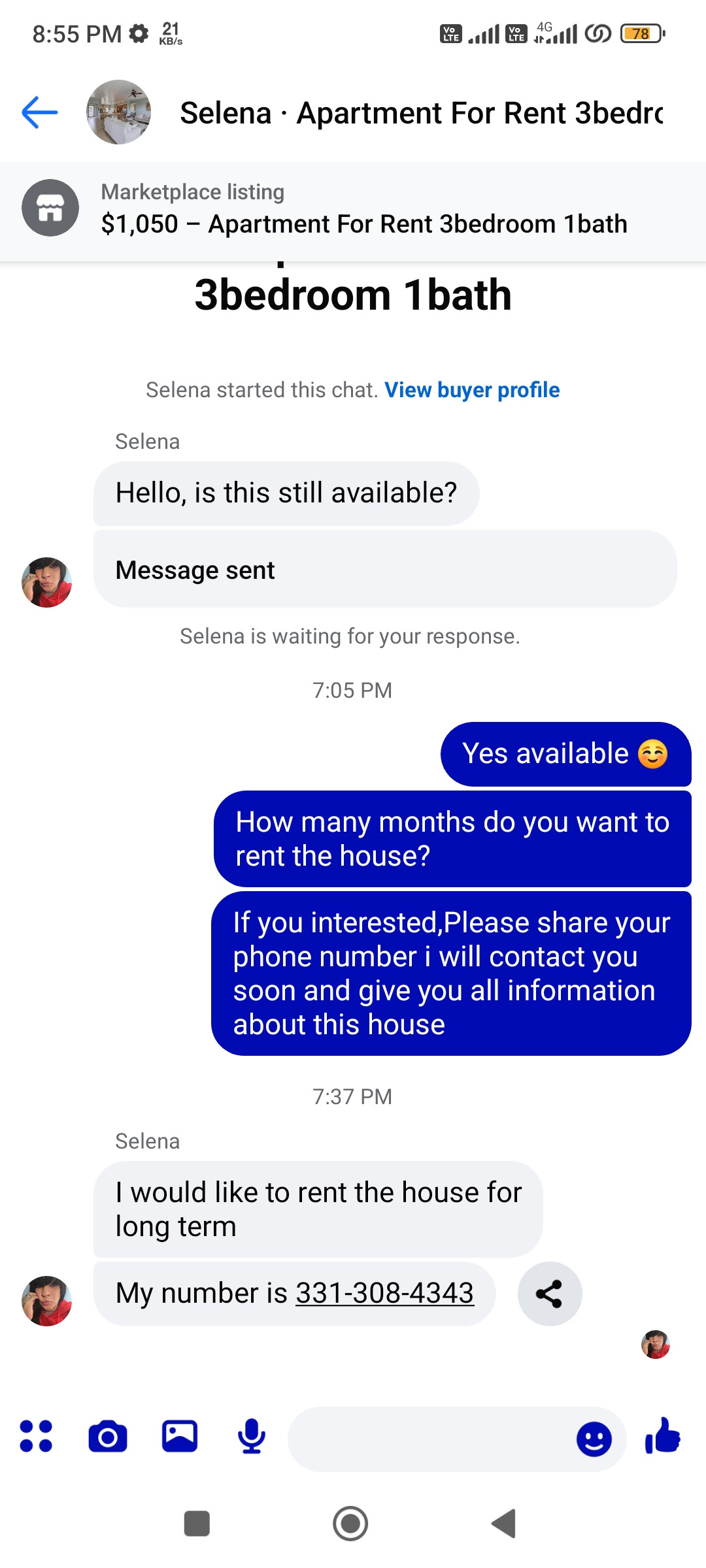Open the emoji picker in message box
This screenshot has height=1568, width=706.
[x=594, y=1438]
